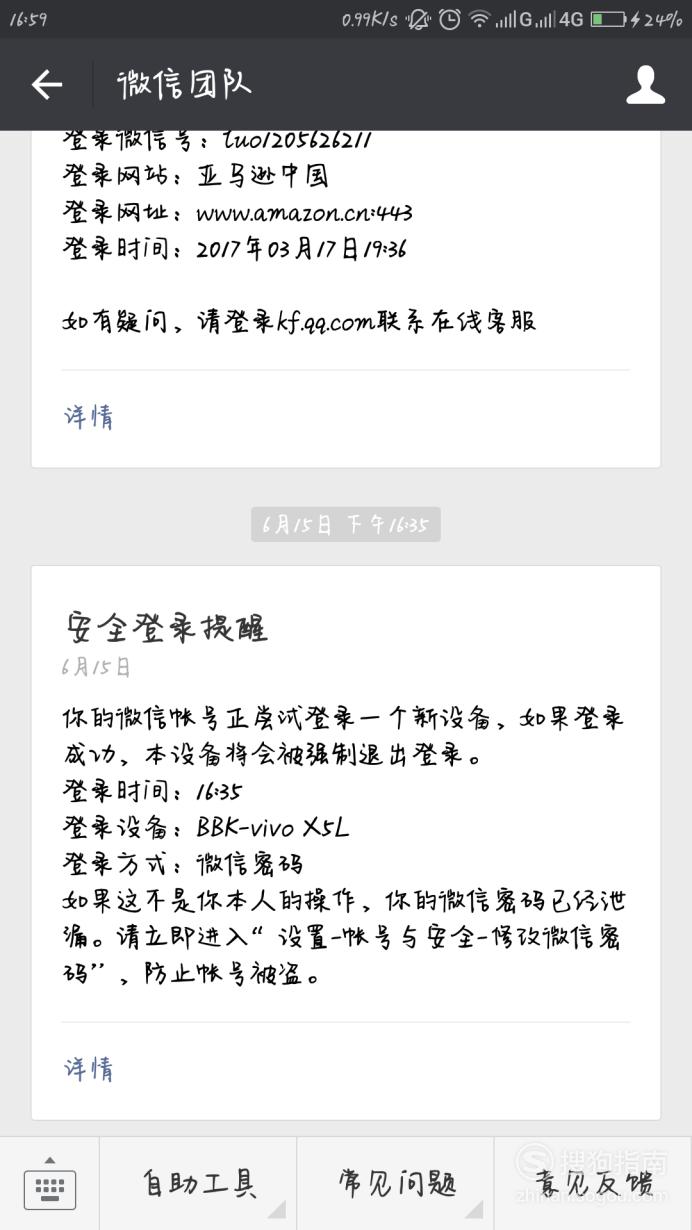
Task: Open the 安全登录提醒 message card
Action: (346, 842)
